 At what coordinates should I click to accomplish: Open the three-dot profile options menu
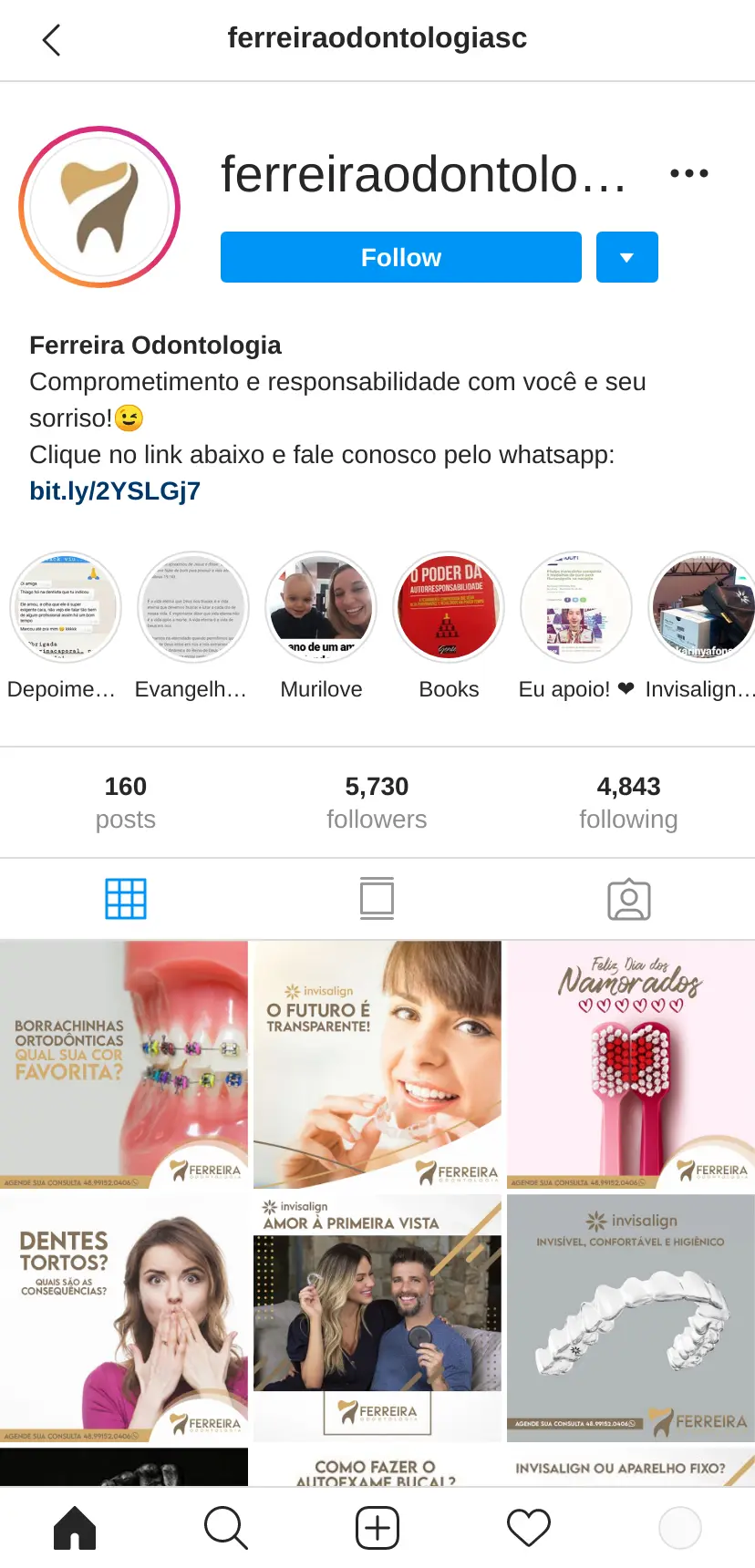pyautogui.click(x=688, y=173)
